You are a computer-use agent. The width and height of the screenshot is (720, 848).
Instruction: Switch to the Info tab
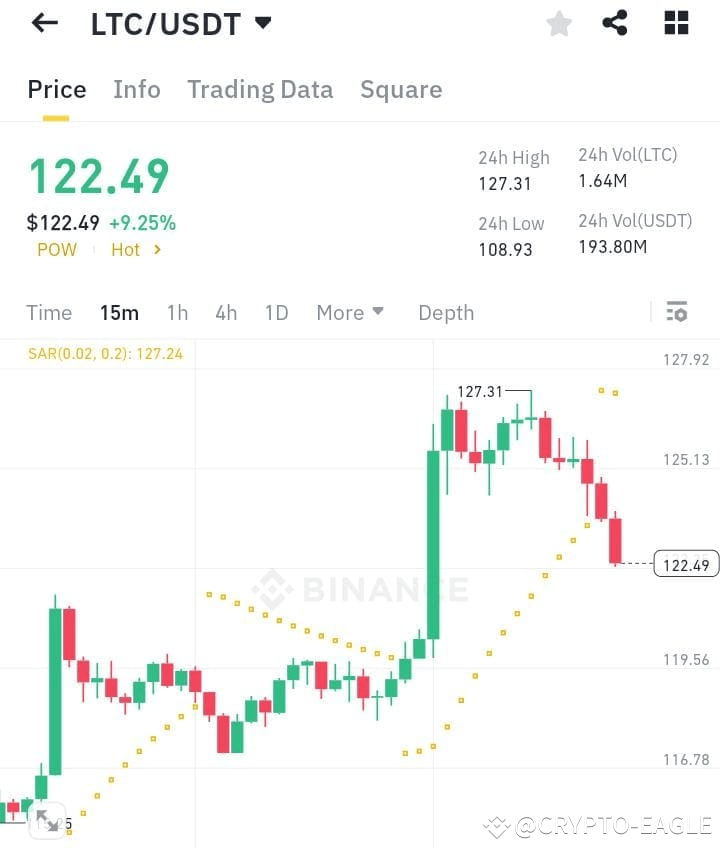136,89
